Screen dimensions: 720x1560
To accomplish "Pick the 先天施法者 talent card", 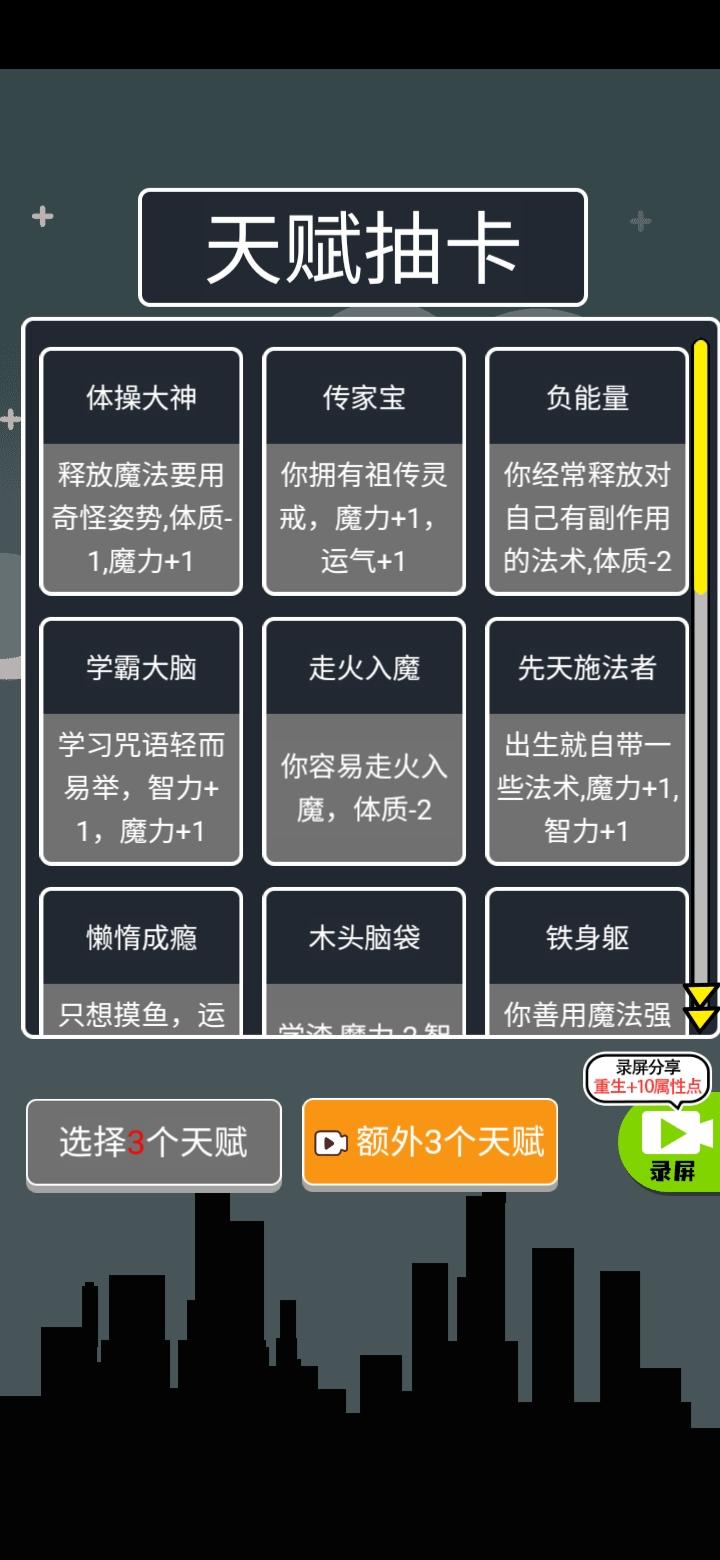I will [587, 741].
